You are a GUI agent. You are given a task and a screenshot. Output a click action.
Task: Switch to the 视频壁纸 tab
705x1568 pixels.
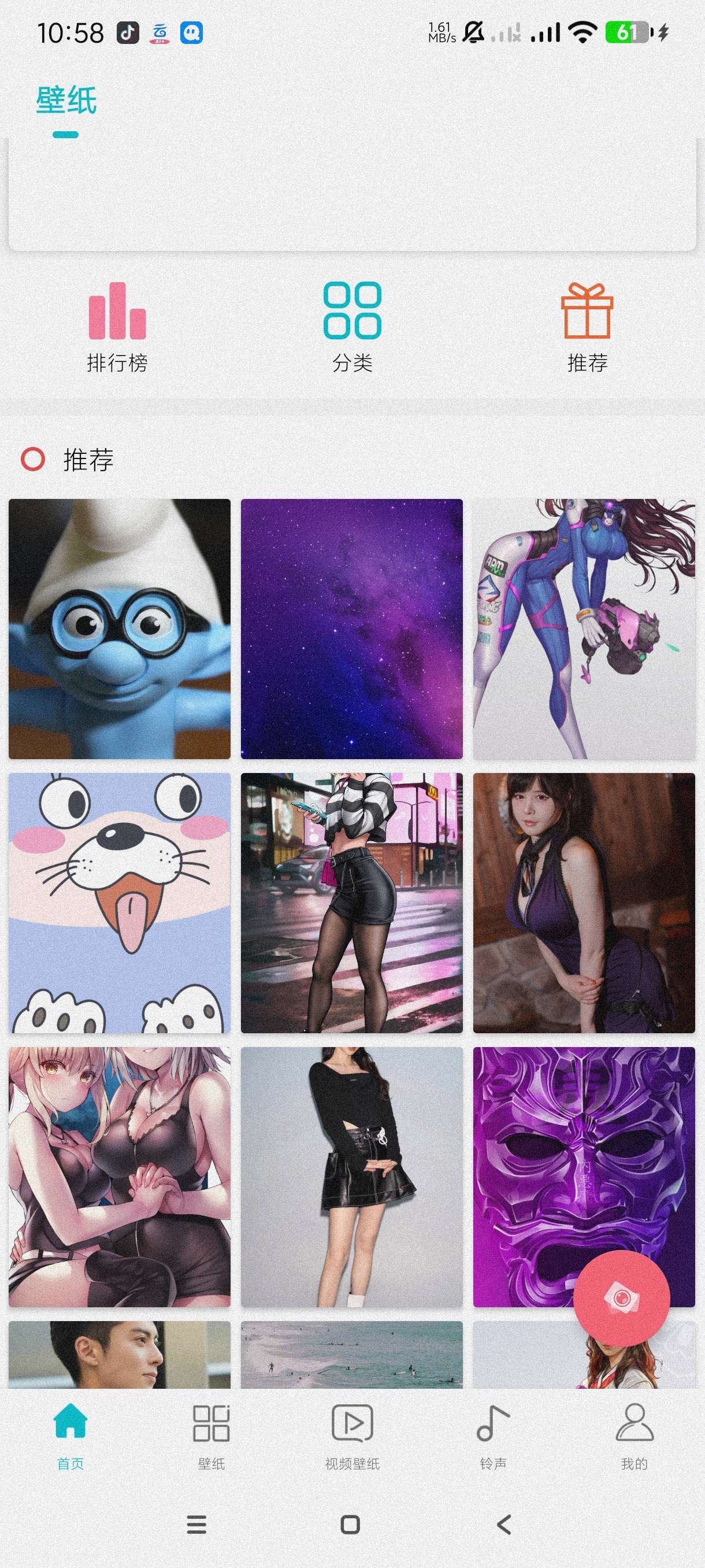click(352, 1437)
